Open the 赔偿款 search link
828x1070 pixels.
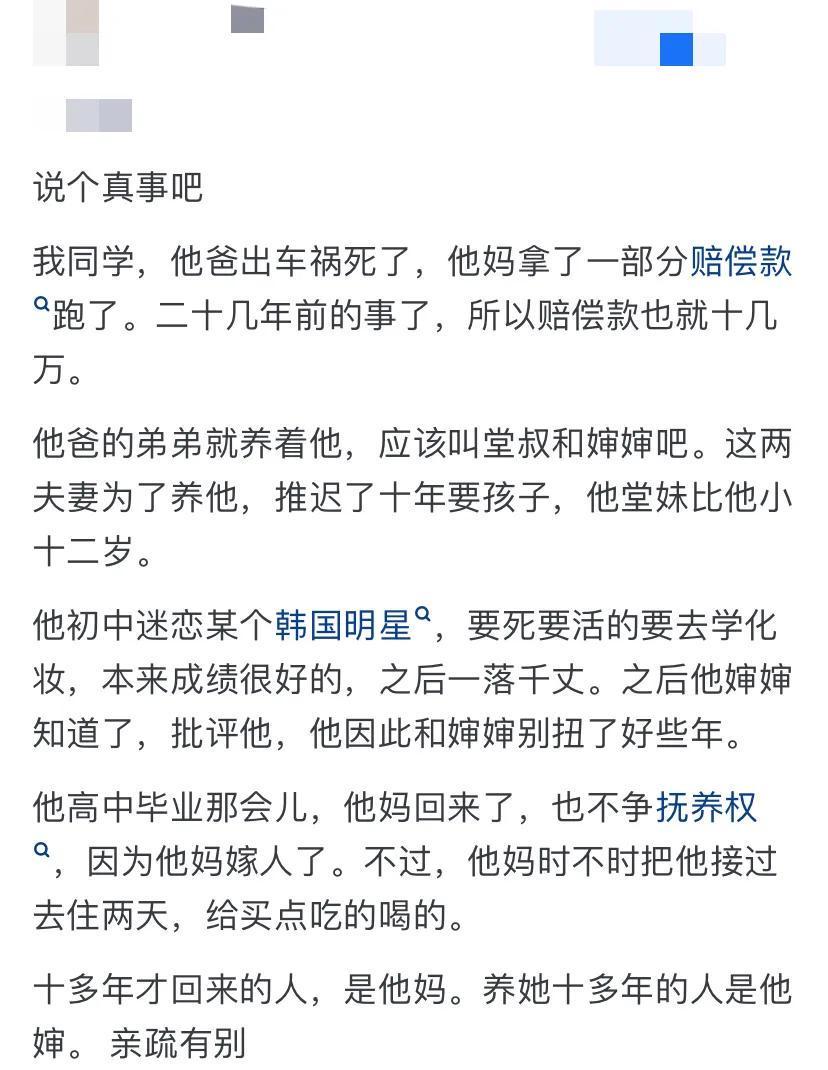pos(741,262)
